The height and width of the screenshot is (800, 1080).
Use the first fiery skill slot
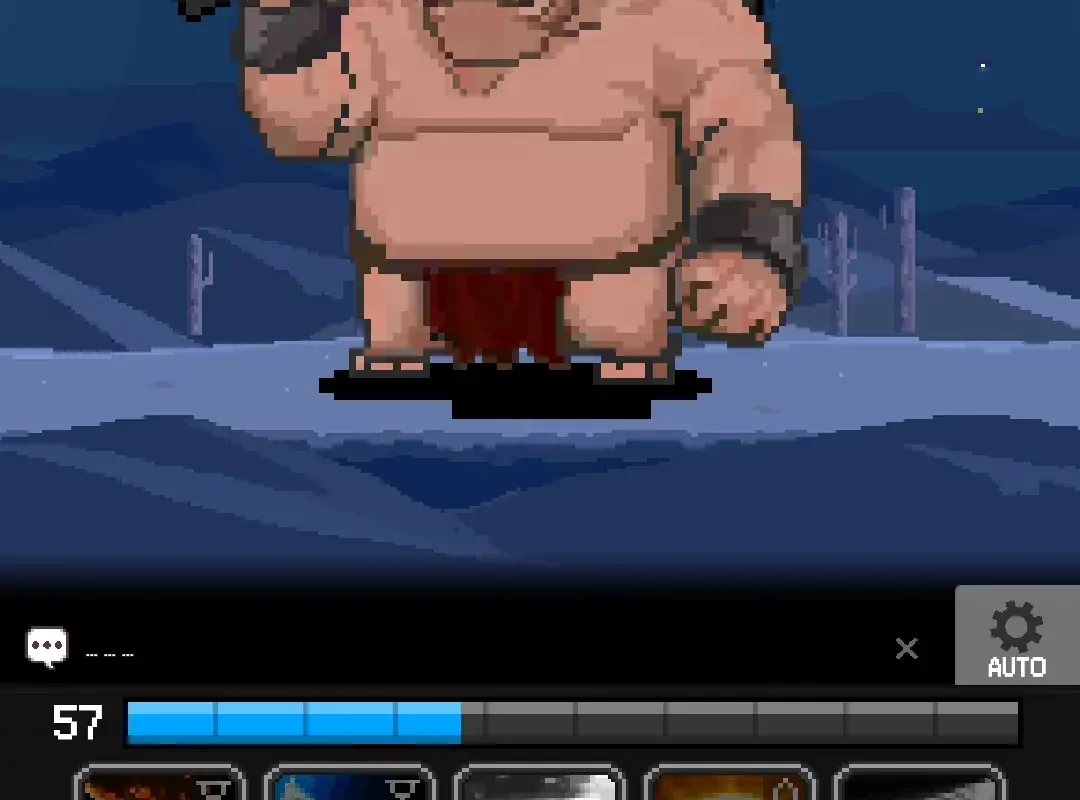click(x=160, y=784)
